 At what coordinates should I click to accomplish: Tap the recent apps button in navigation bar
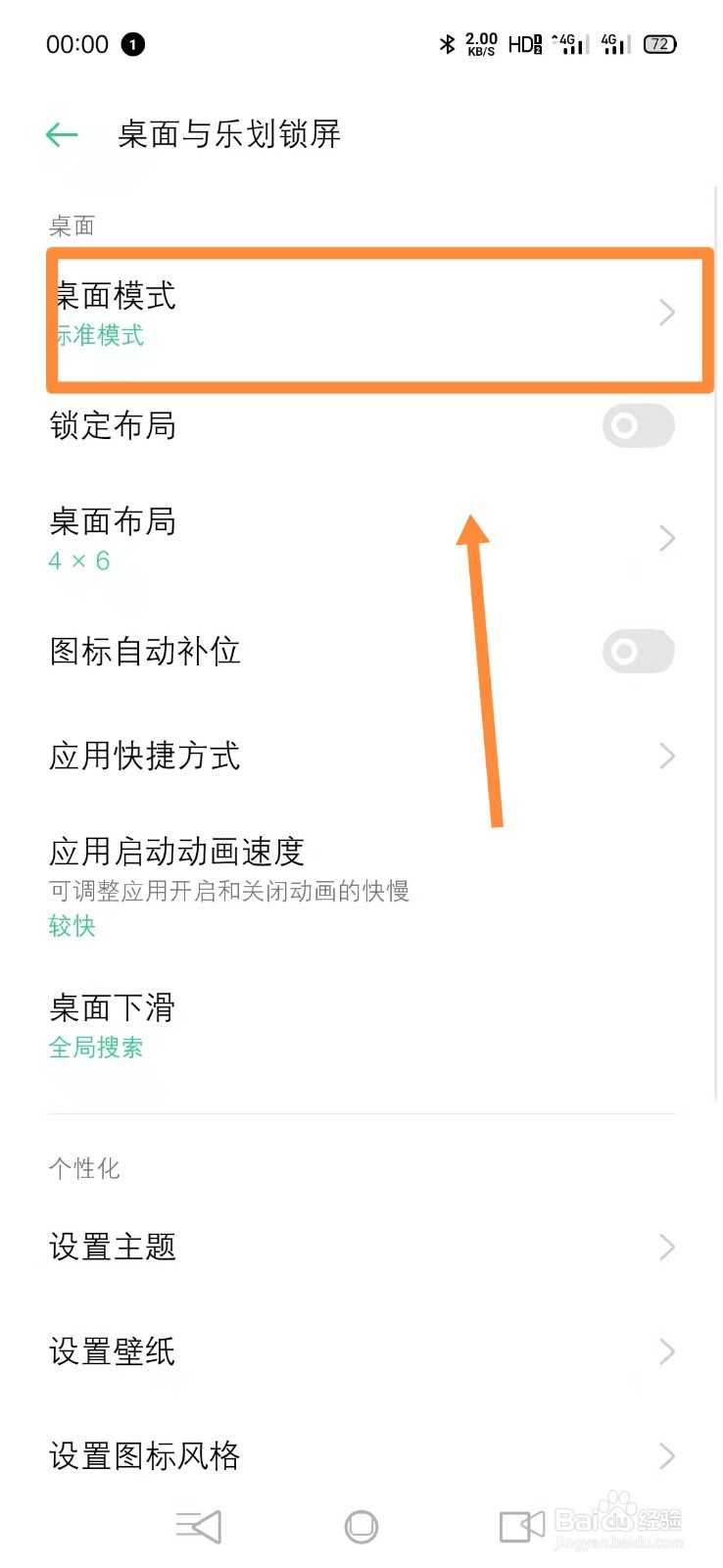[x=199, y=1525]
